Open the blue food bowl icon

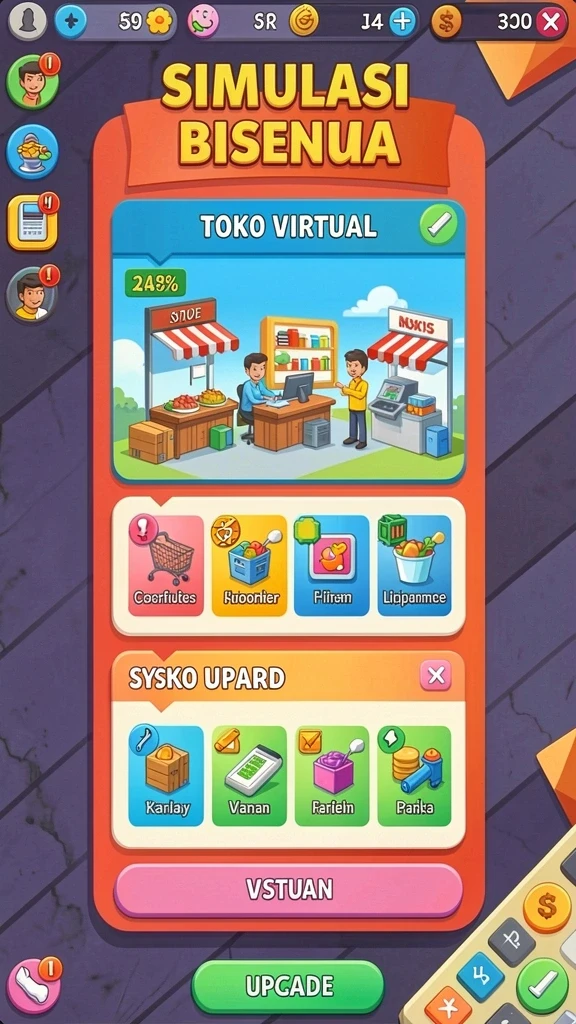click(x=32, y=152)
